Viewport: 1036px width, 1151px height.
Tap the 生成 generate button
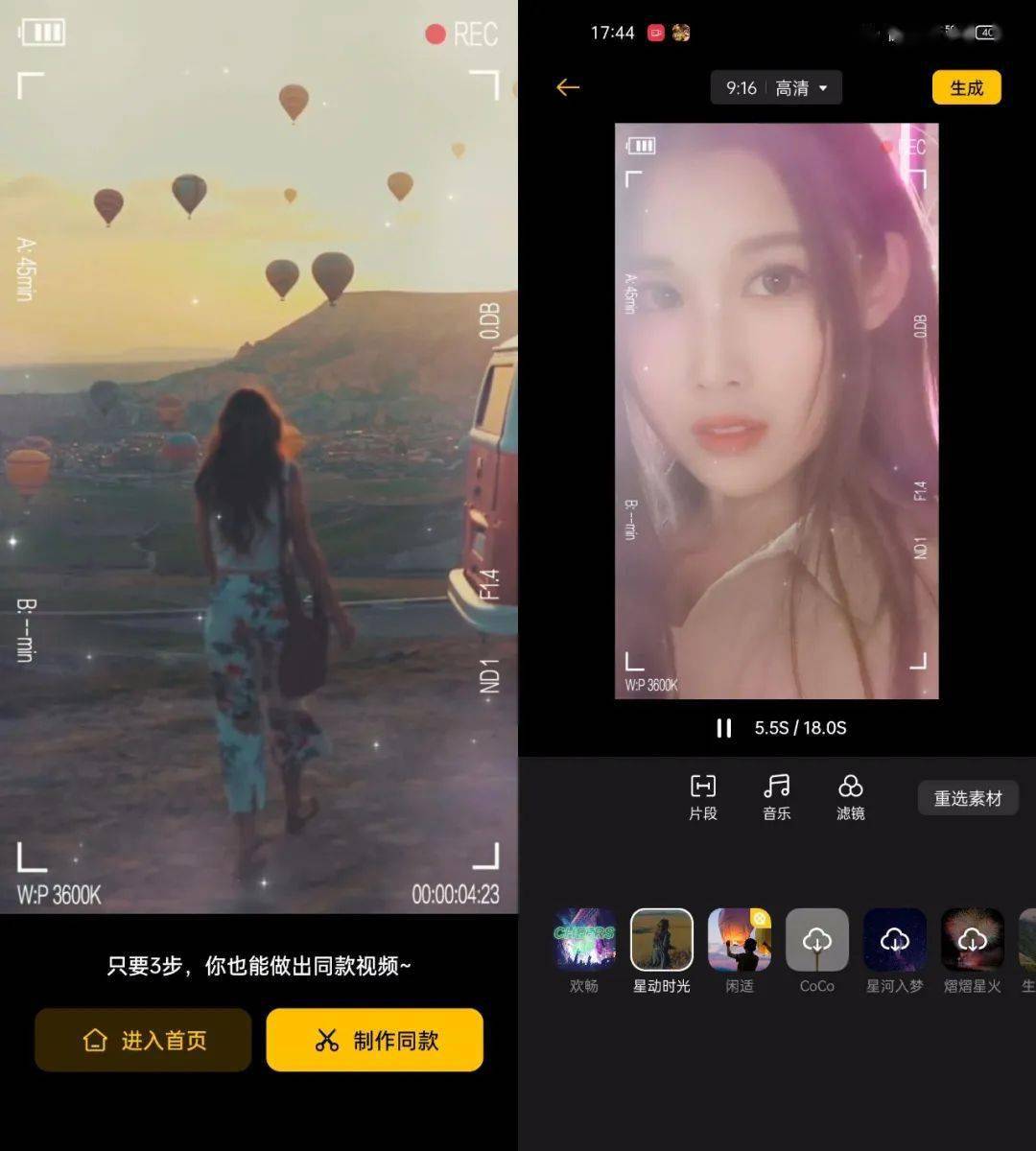click(966, 88)
